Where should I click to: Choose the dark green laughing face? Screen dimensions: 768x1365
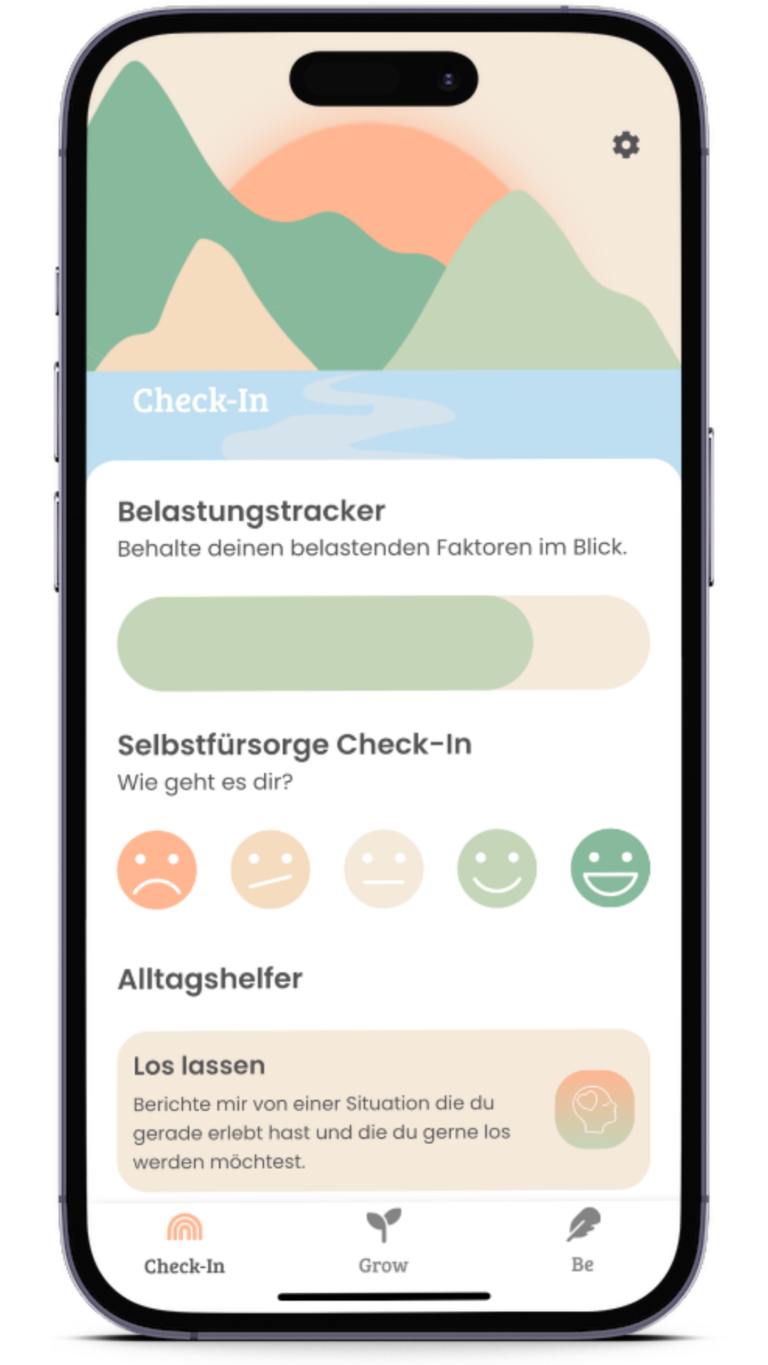610,868
